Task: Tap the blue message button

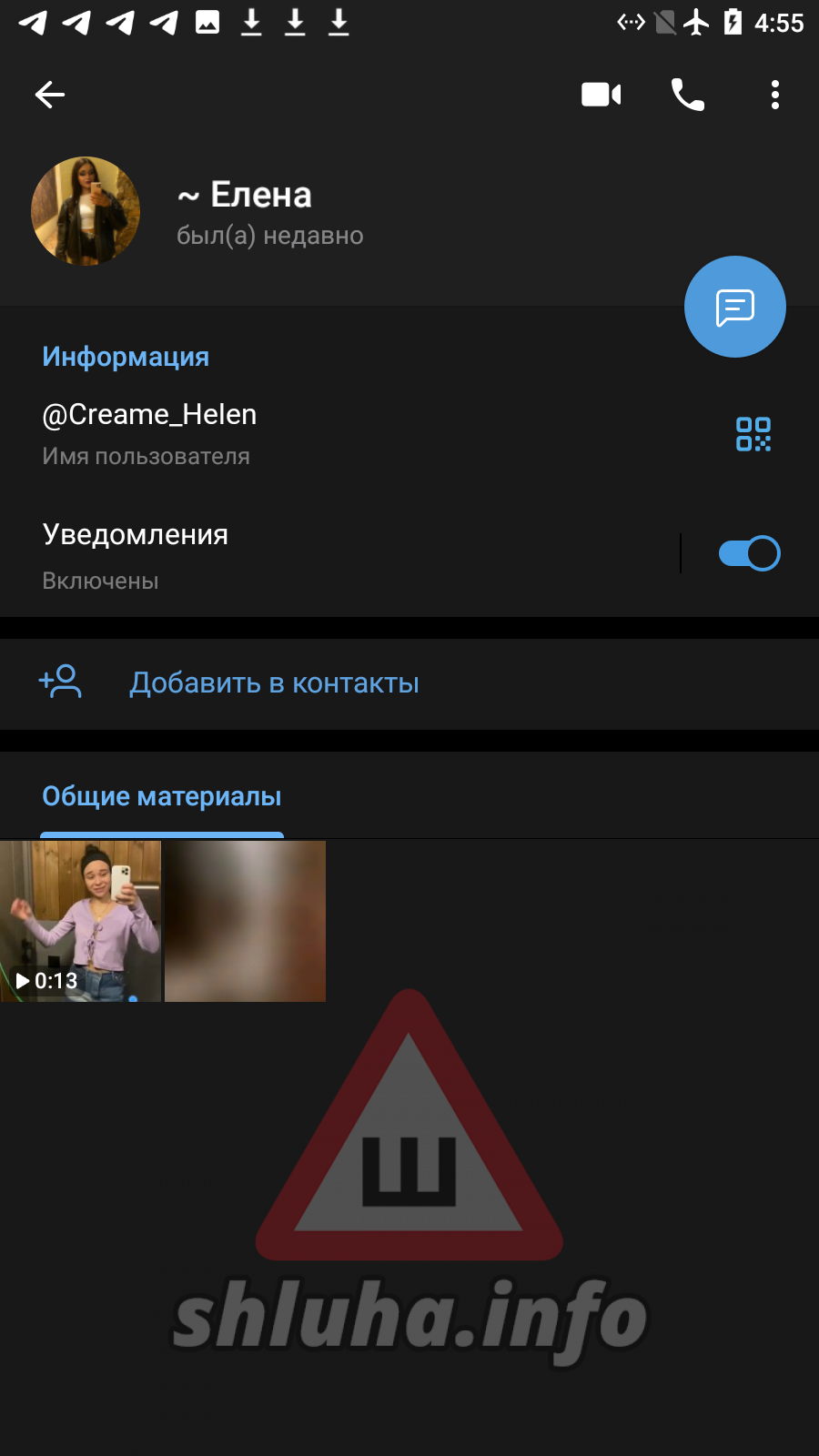Action: pos(735,307)
